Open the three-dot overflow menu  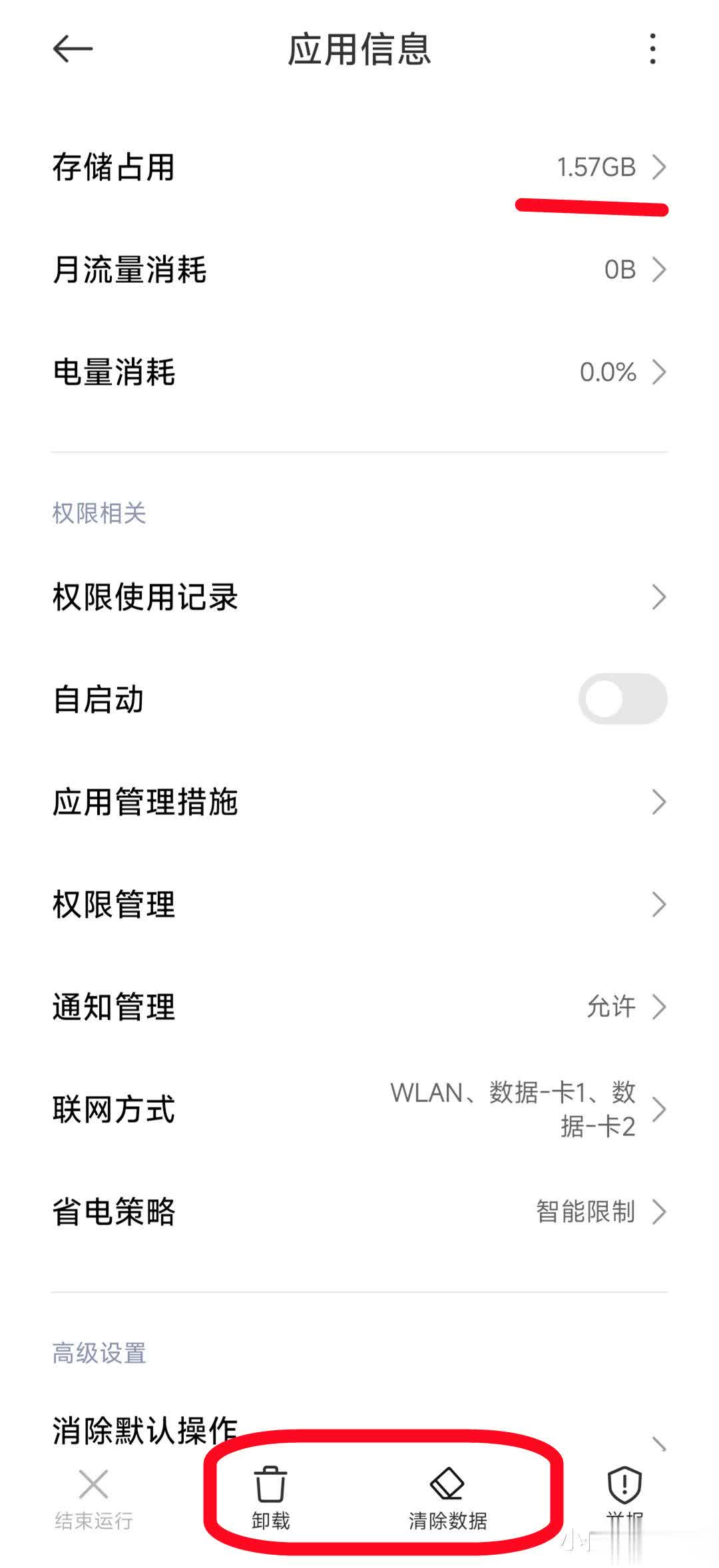pos(652,49)
